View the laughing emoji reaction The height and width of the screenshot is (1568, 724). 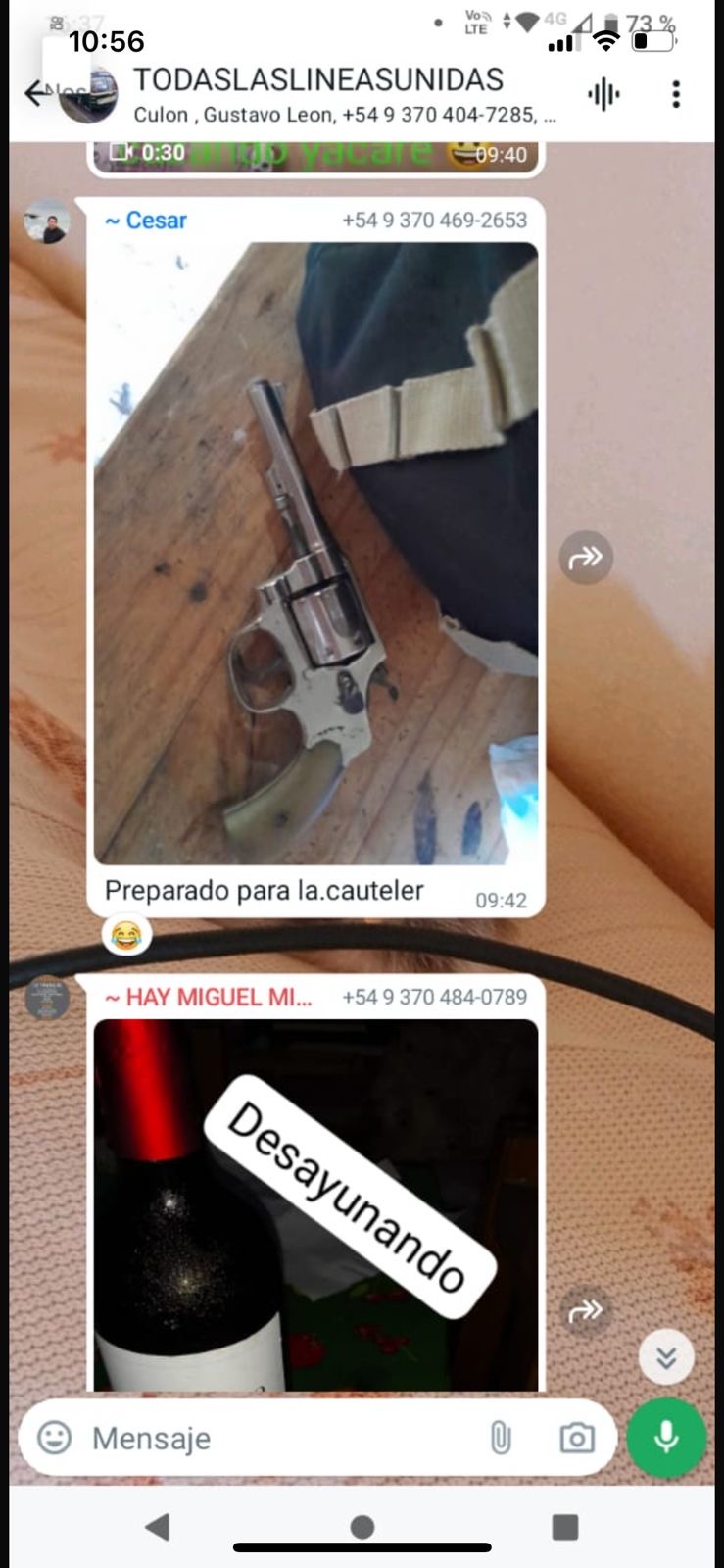tap(126, 936)
